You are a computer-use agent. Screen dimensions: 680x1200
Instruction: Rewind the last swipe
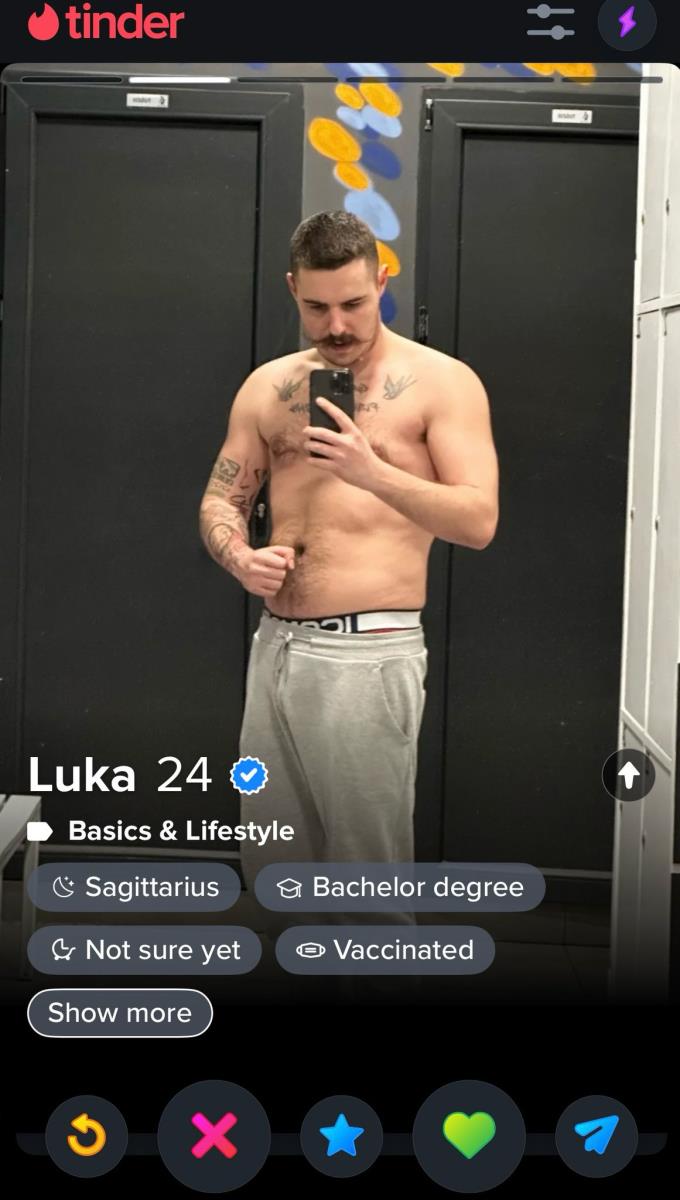[x=87, y=1136]
